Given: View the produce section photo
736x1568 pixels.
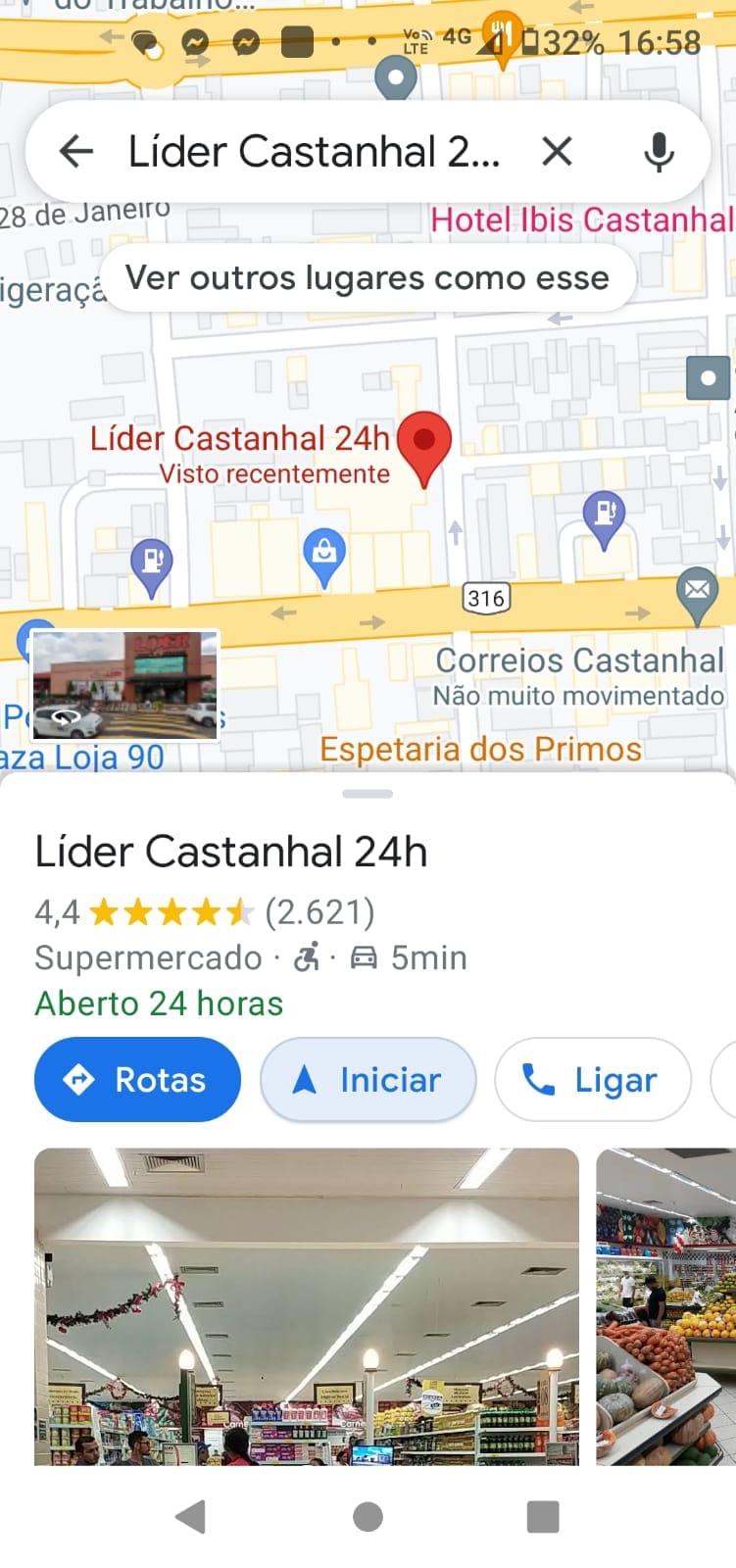Looking at the screenshot, I should tap(666, 1306).
